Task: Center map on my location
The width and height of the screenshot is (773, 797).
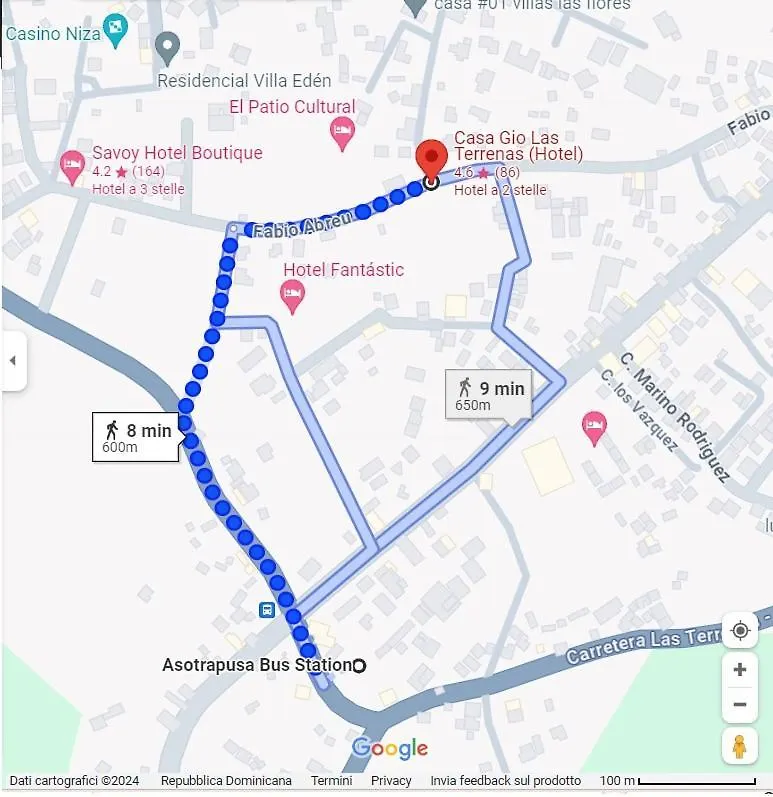Action: pyautogui.click(x=739, y=630)
